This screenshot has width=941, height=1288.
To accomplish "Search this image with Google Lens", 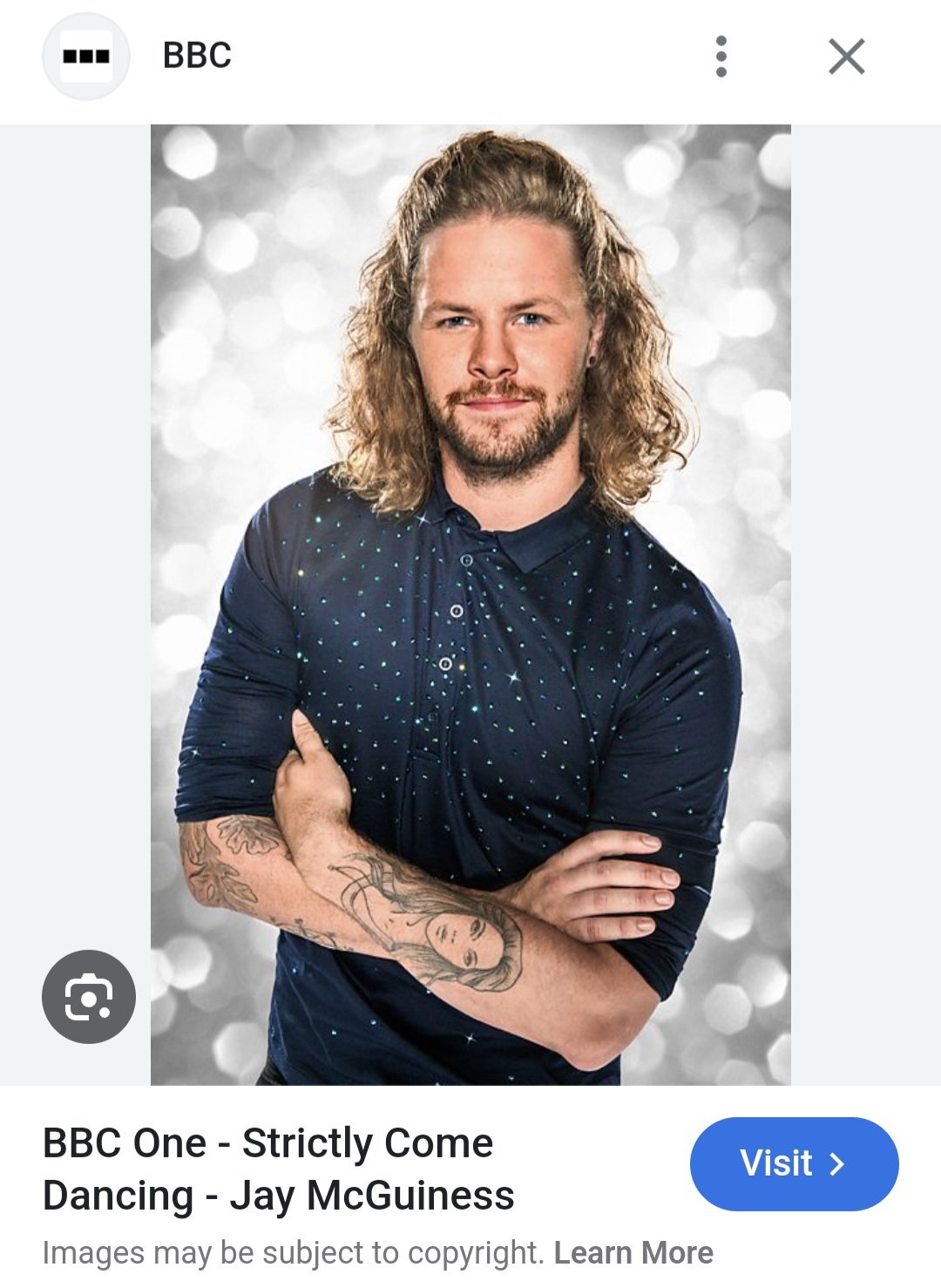I will pos(89,996).
